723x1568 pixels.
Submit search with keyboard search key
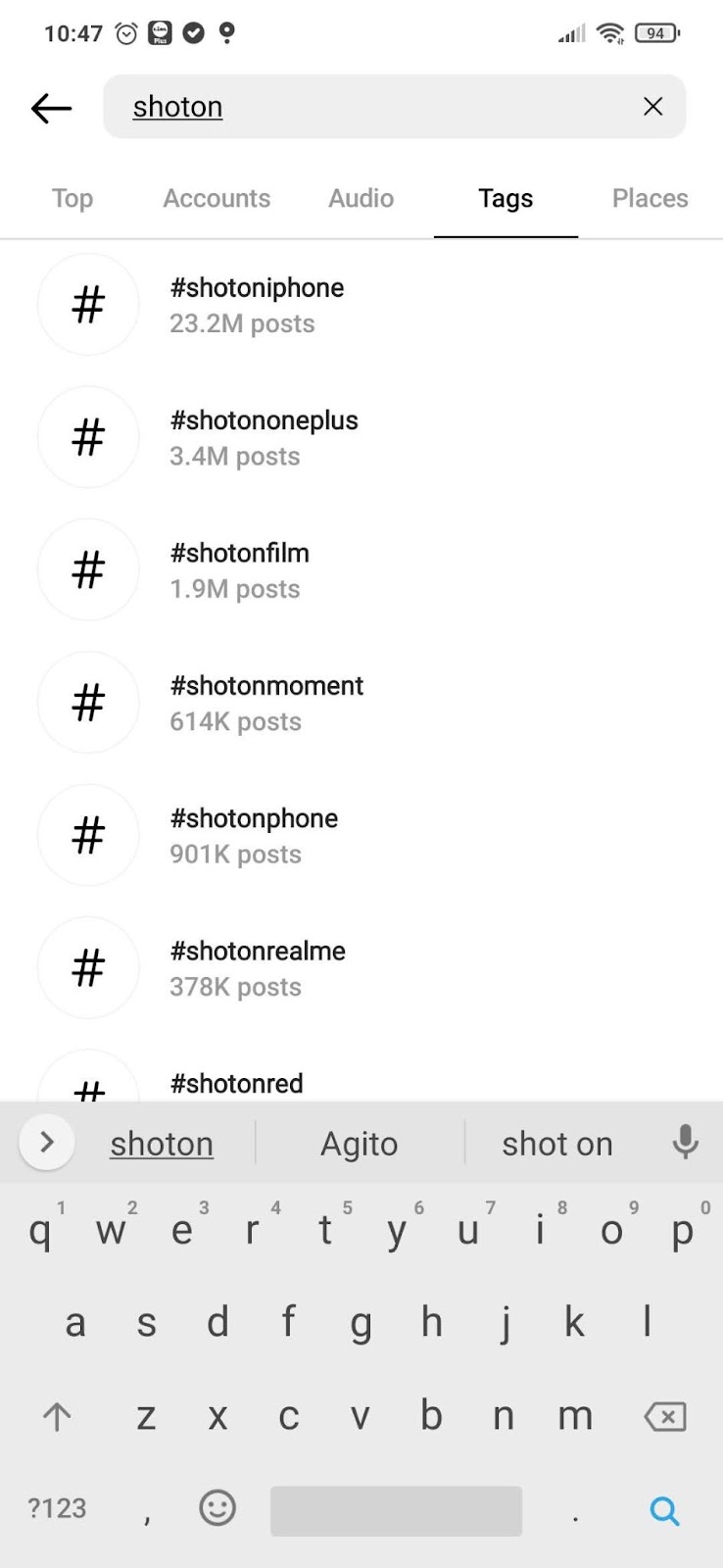point(664,1510)
